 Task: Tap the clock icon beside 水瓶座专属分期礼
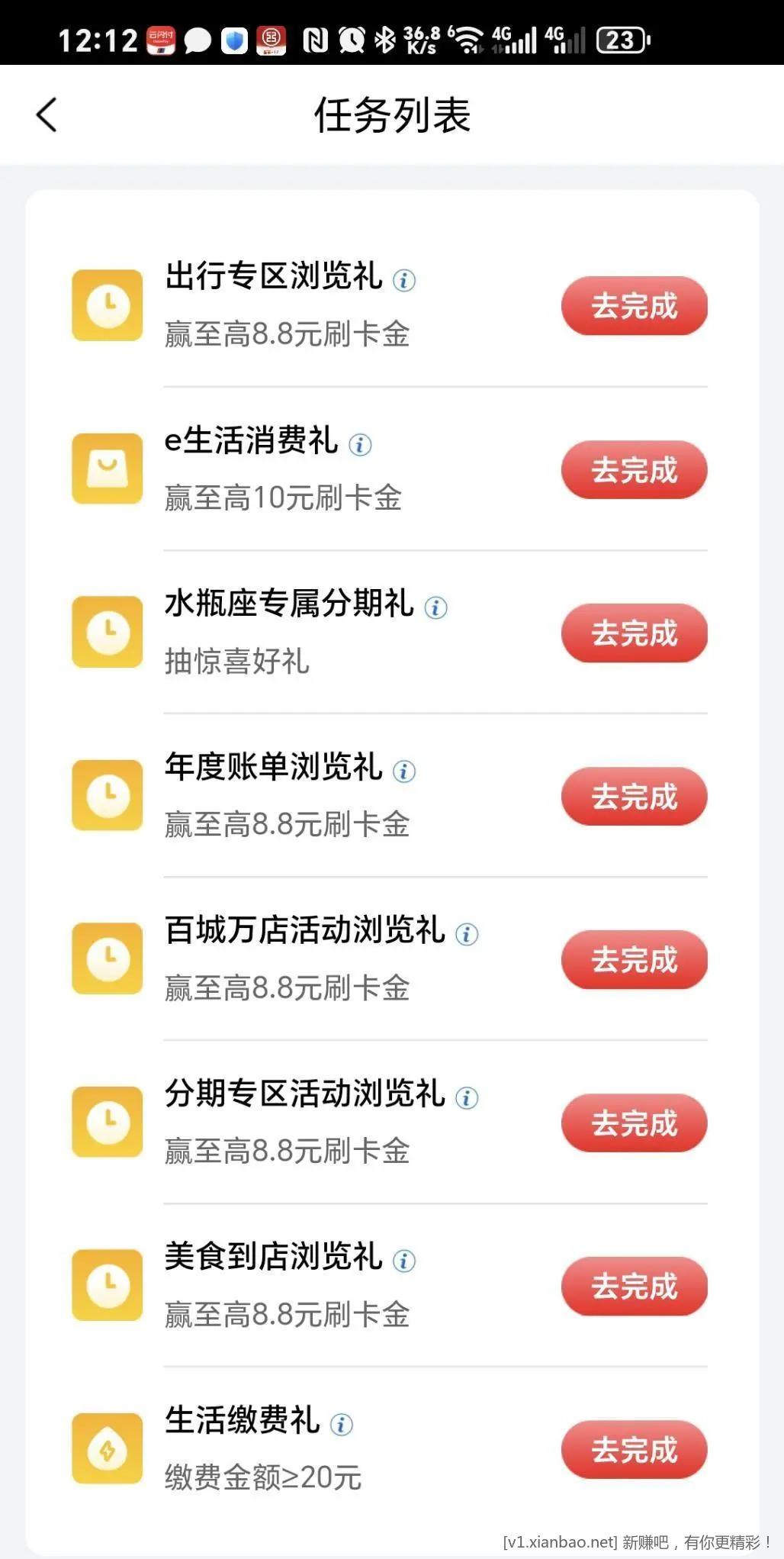106,631
